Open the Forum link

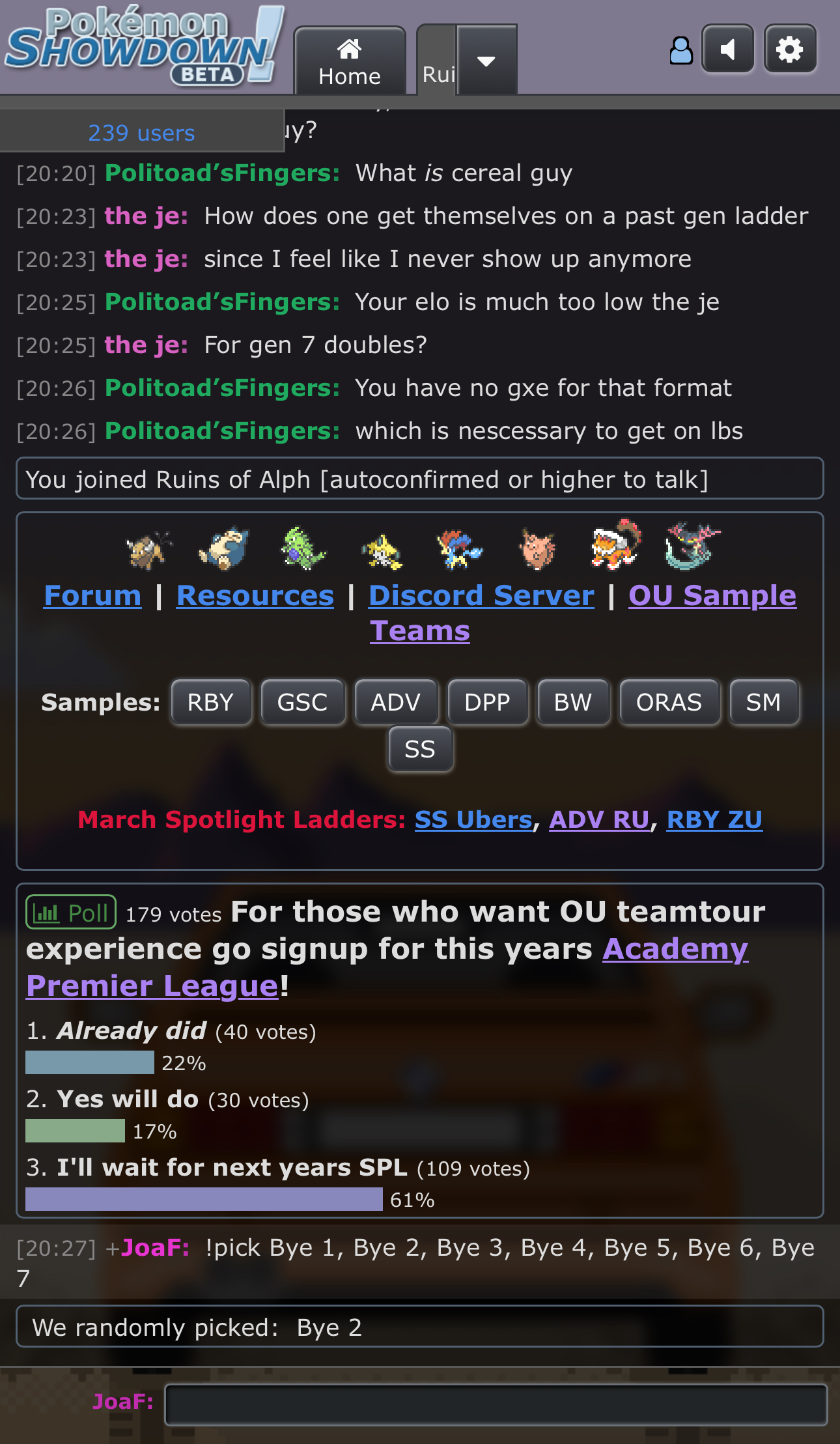pyautogui.click(x=92, y=595)
